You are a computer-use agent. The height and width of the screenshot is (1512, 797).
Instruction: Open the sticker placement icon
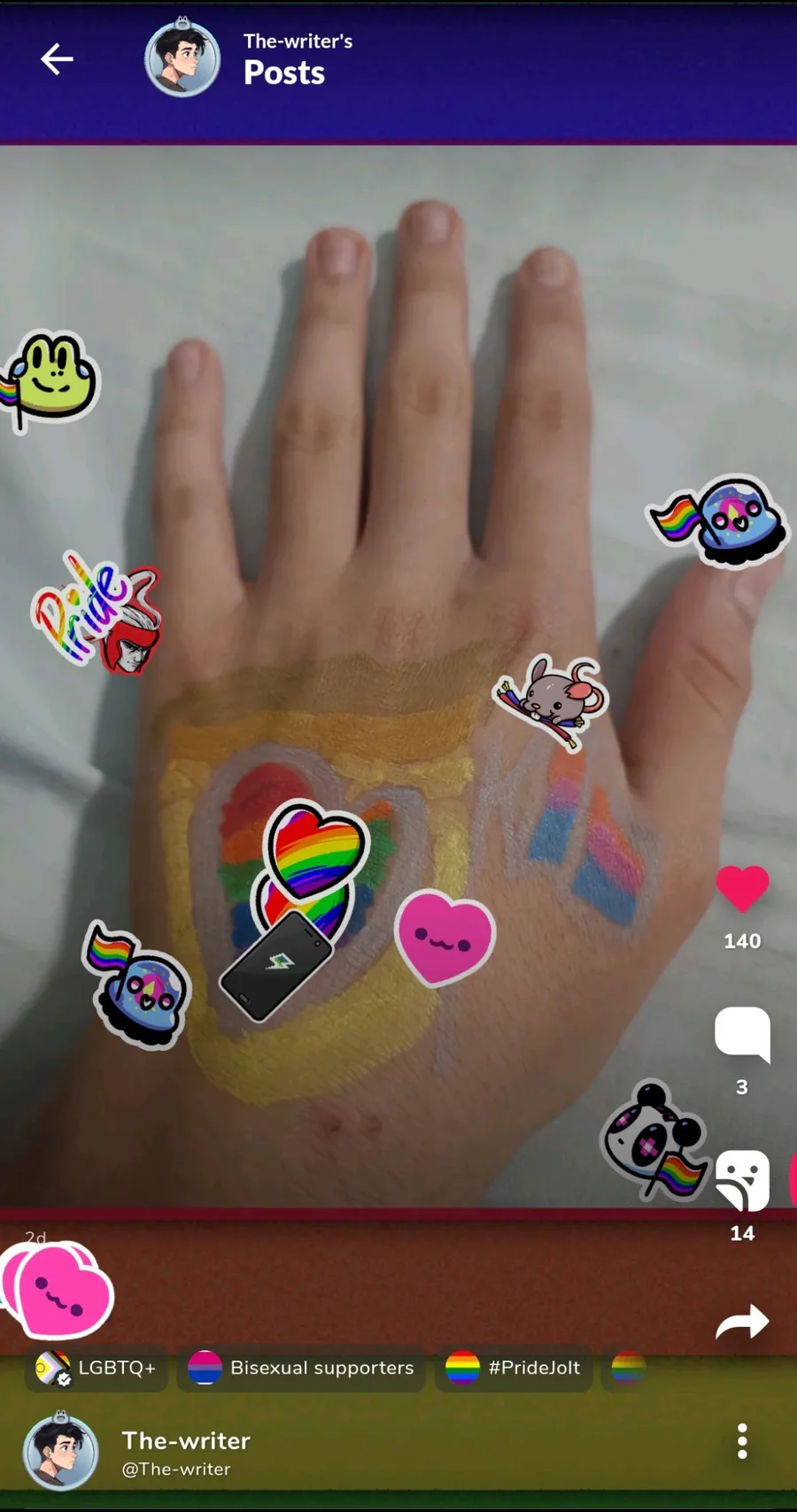pyautogui.click(x=742, y=1180)
